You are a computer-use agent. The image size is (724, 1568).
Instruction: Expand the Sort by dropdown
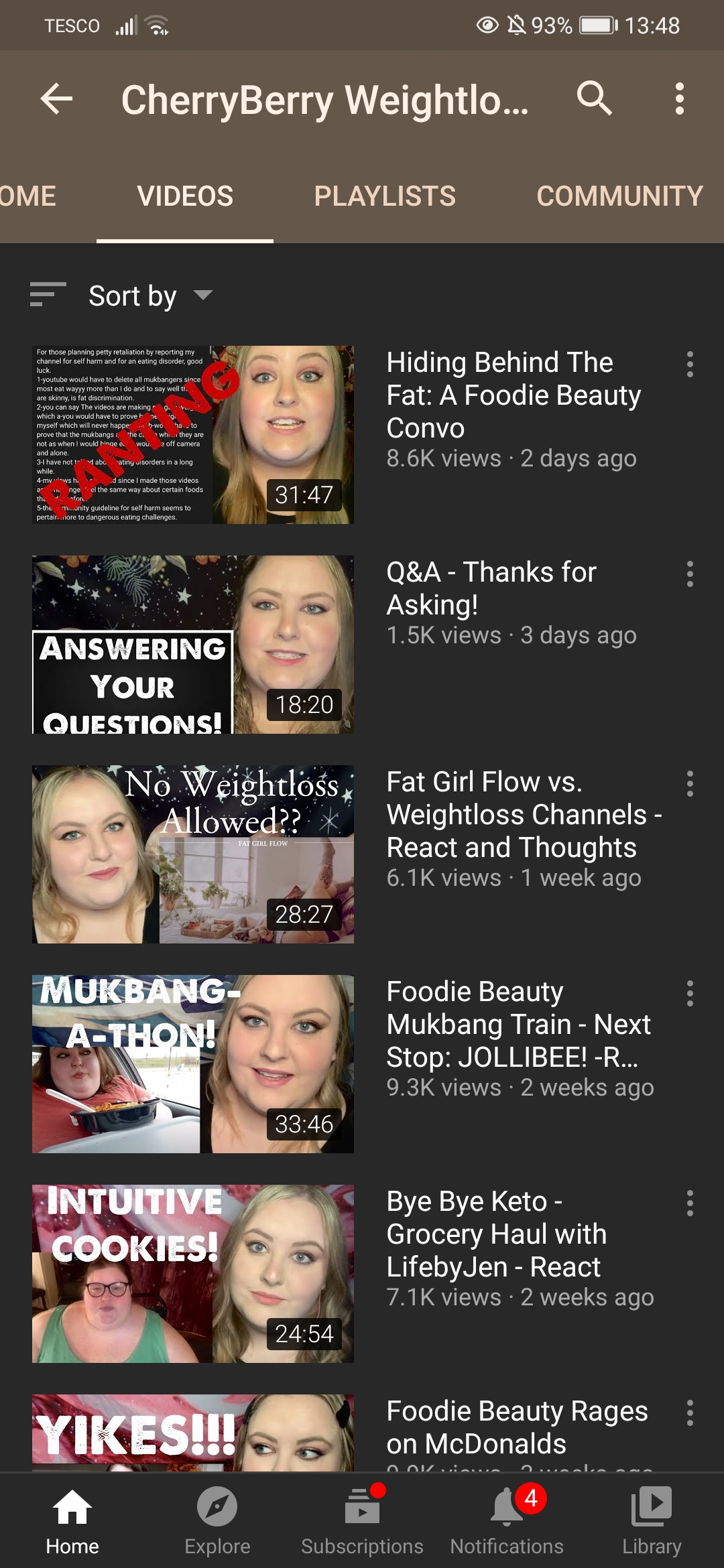point(121,296)
